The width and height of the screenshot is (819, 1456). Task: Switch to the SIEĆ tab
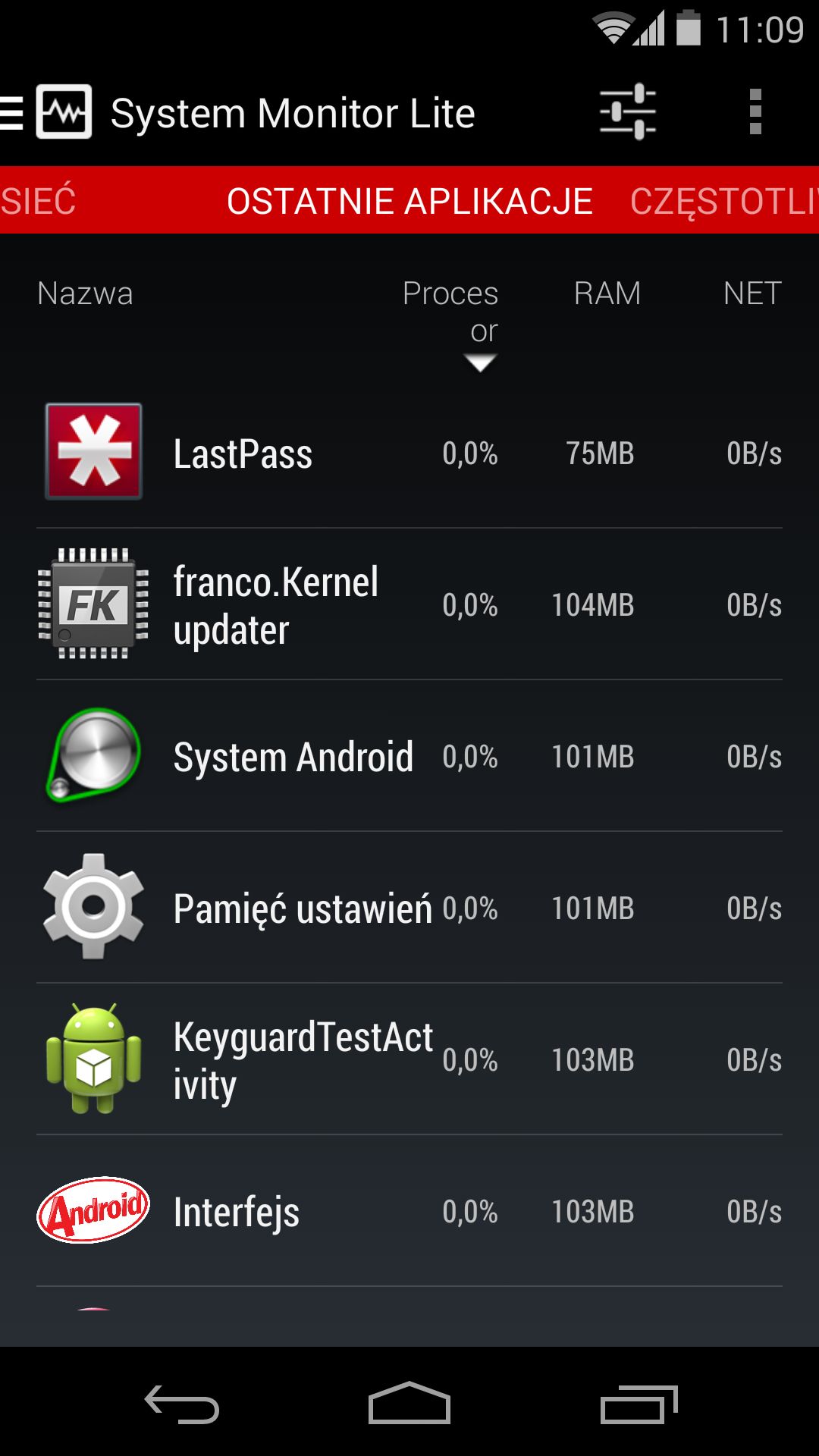pyautogui.click(x=38, y=201)
